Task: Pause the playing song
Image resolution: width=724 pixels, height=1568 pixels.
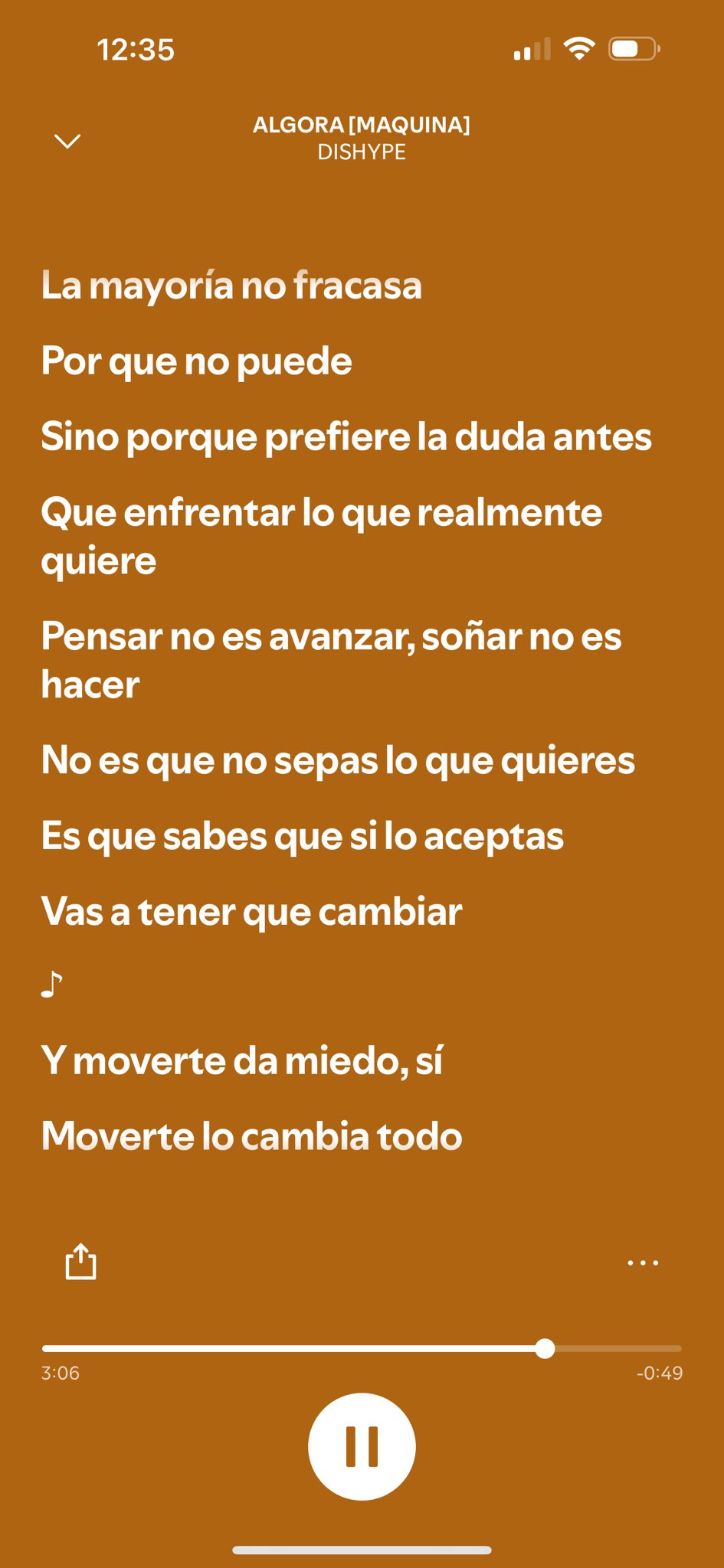Action: click(362, 1446)
